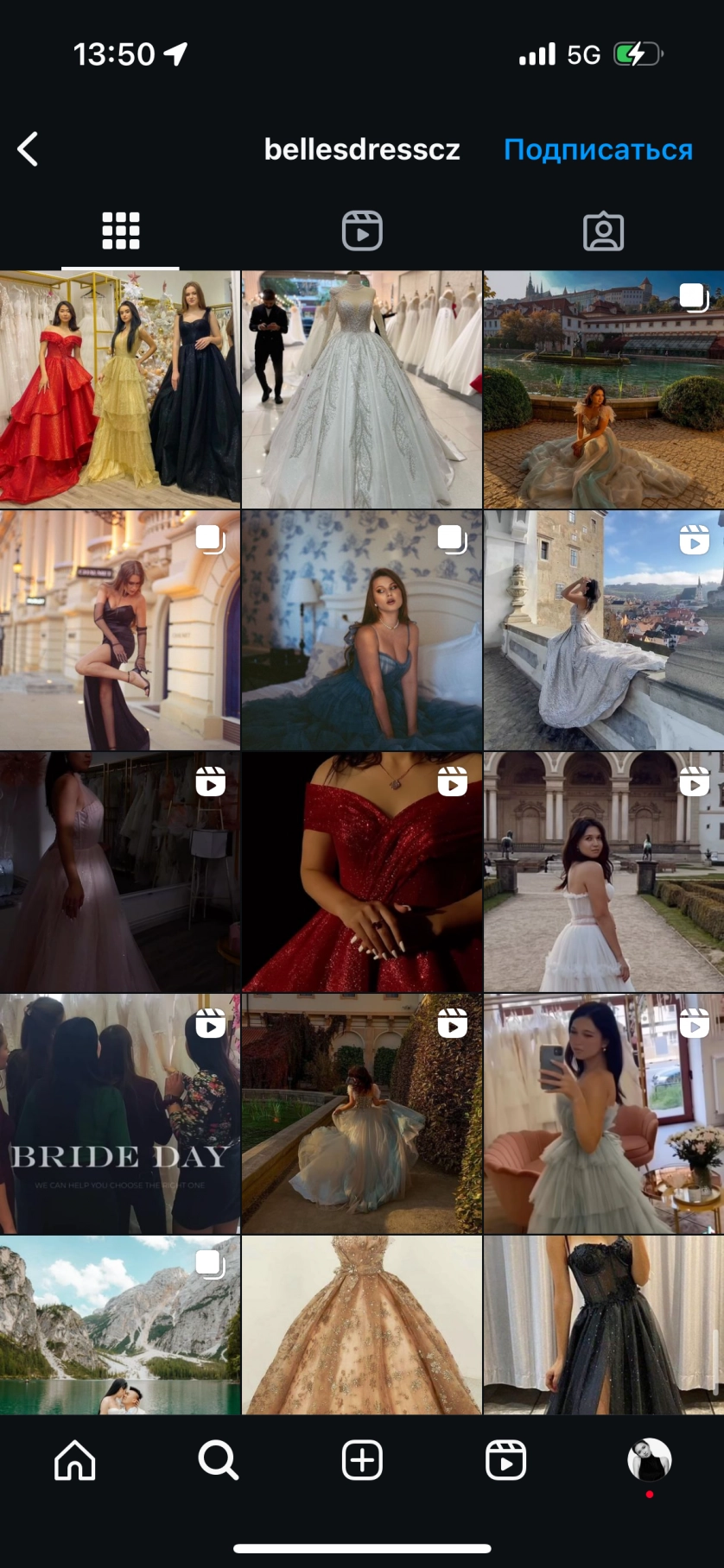Open post of woman in blue dress on bed

pos(362,630)
